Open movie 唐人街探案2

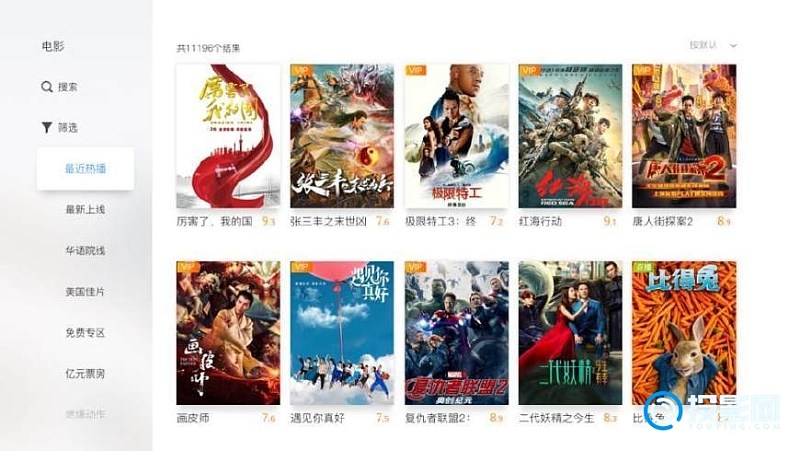[x=671, y=135]
